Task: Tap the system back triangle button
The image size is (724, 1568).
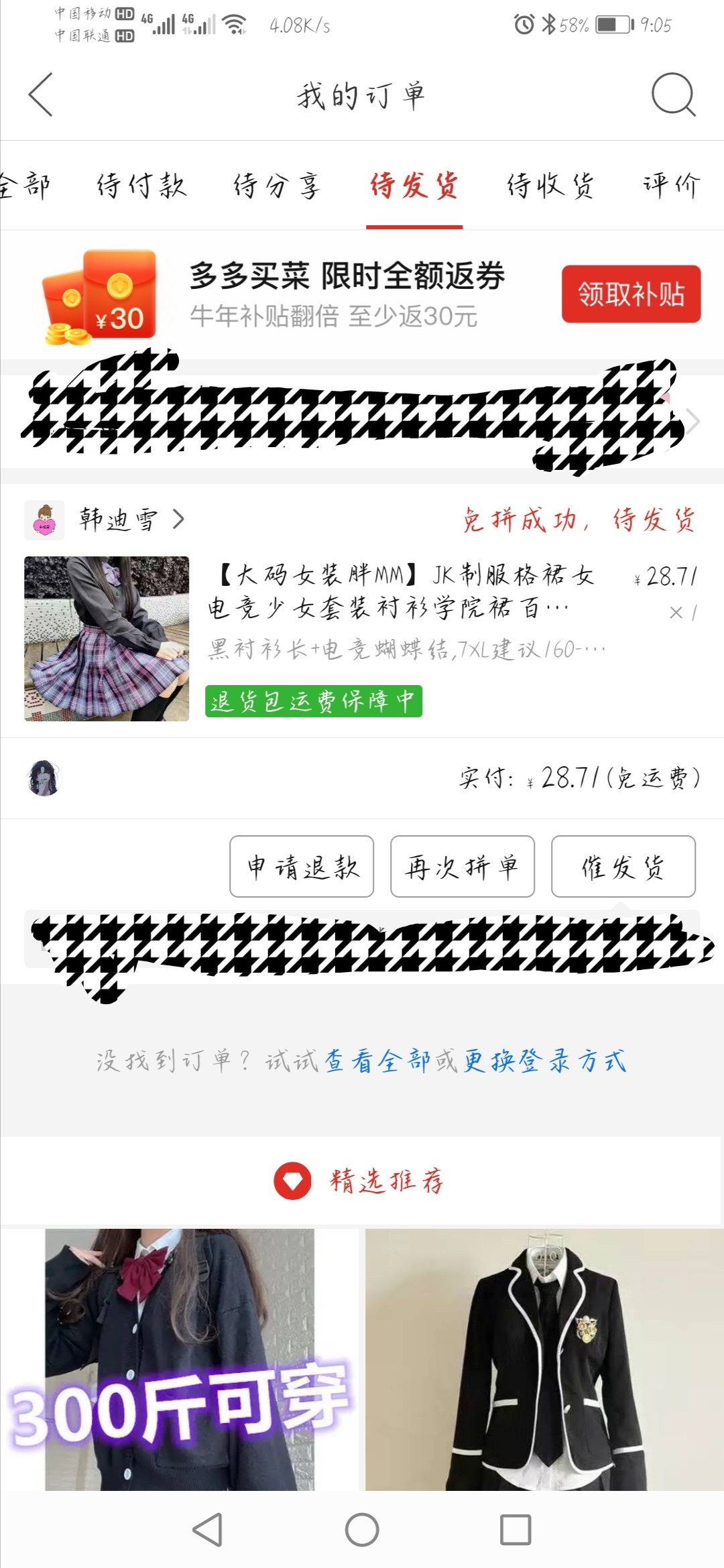Action: click(208, 1530)
